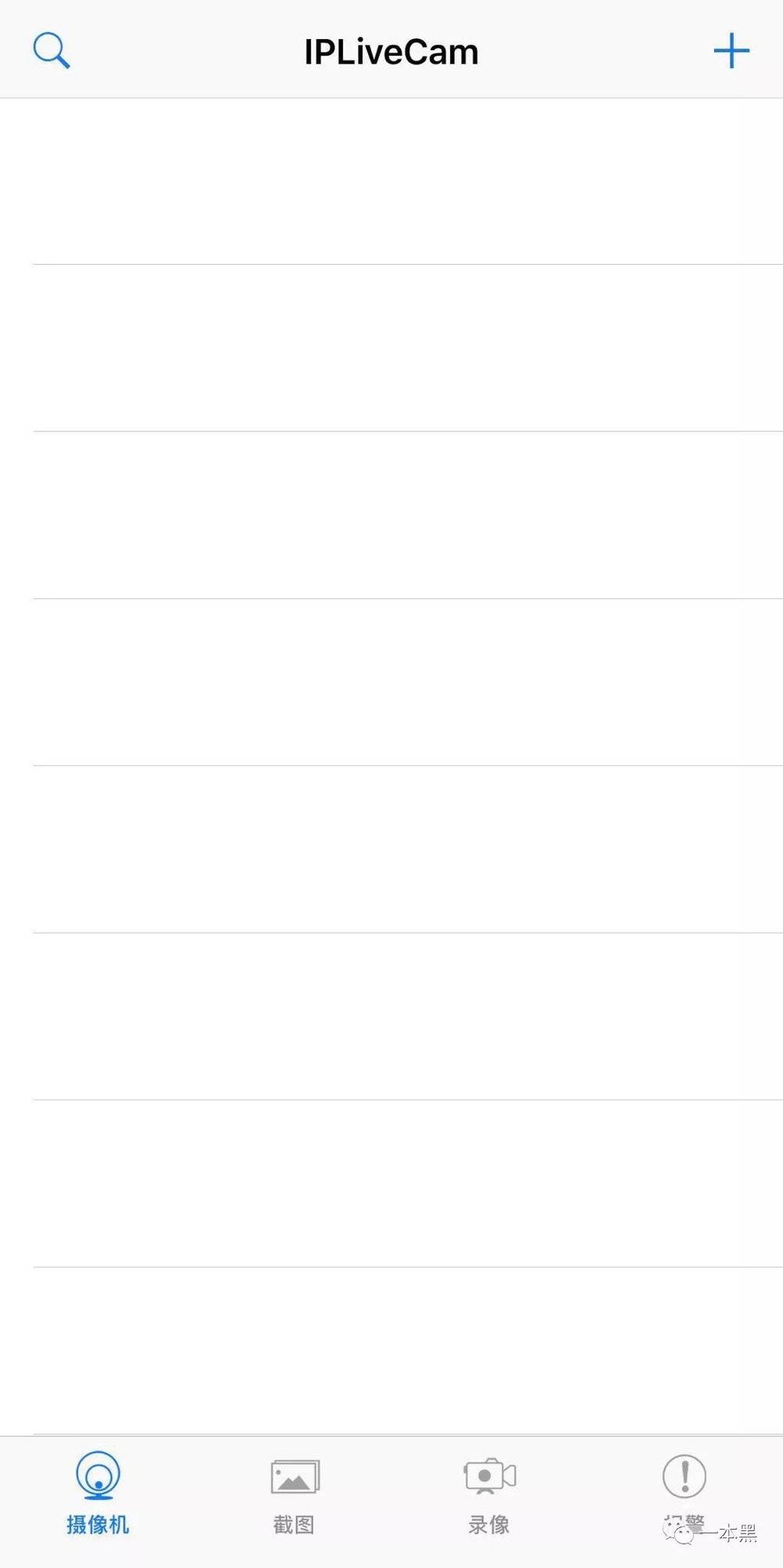
Task: Add a new camera with plus icon
Action: click(731, 51)
